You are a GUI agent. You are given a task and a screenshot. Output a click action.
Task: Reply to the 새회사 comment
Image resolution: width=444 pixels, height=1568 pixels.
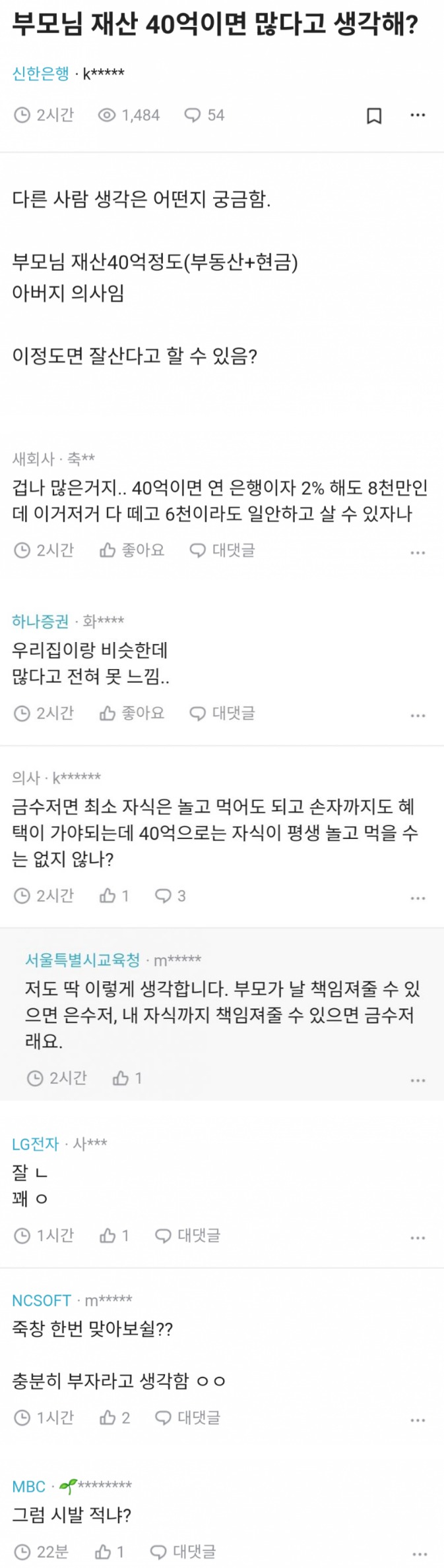[x=222, y=550]
